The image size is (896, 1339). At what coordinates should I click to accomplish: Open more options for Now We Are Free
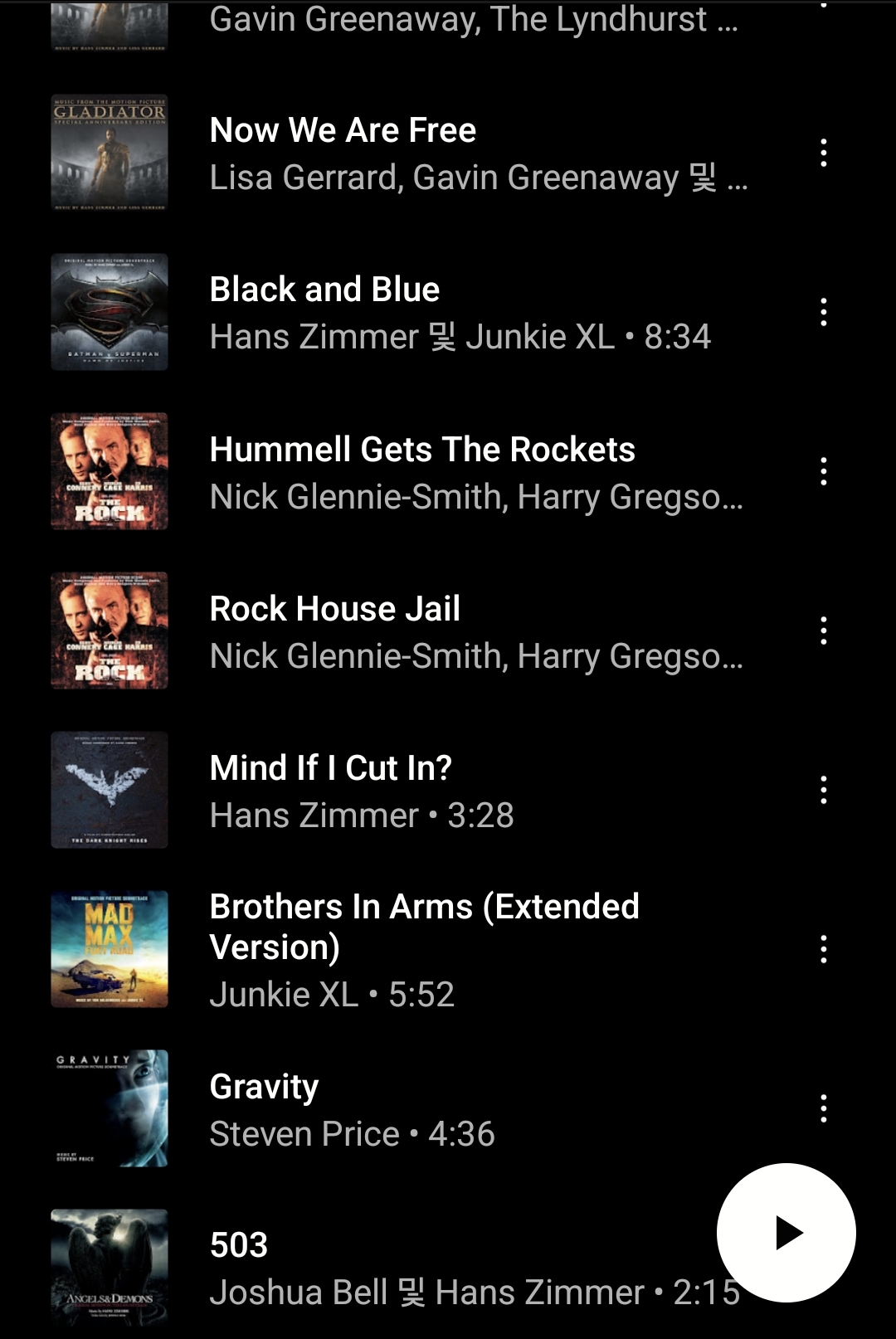click(x=823, y=153)
